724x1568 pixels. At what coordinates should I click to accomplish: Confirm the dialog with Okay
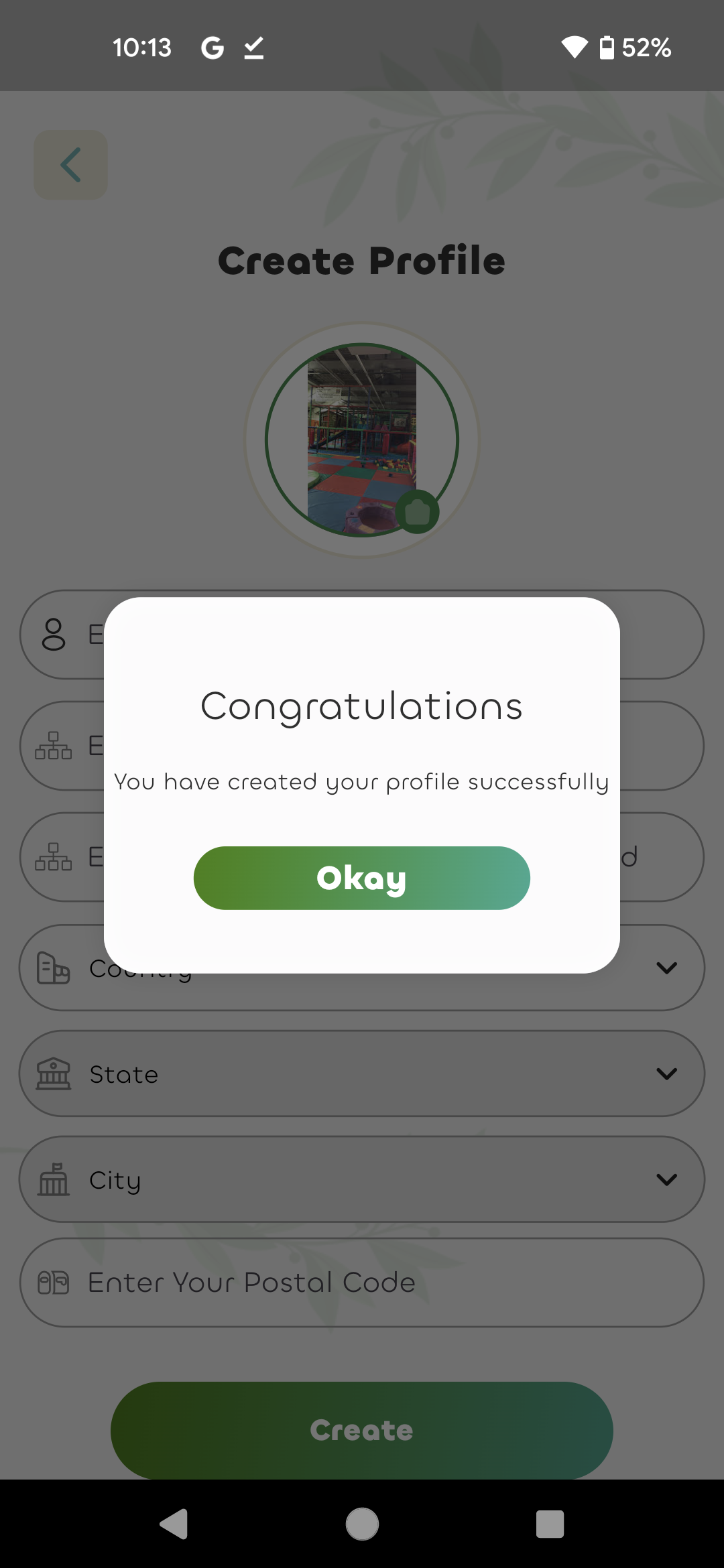pos(361,878)
